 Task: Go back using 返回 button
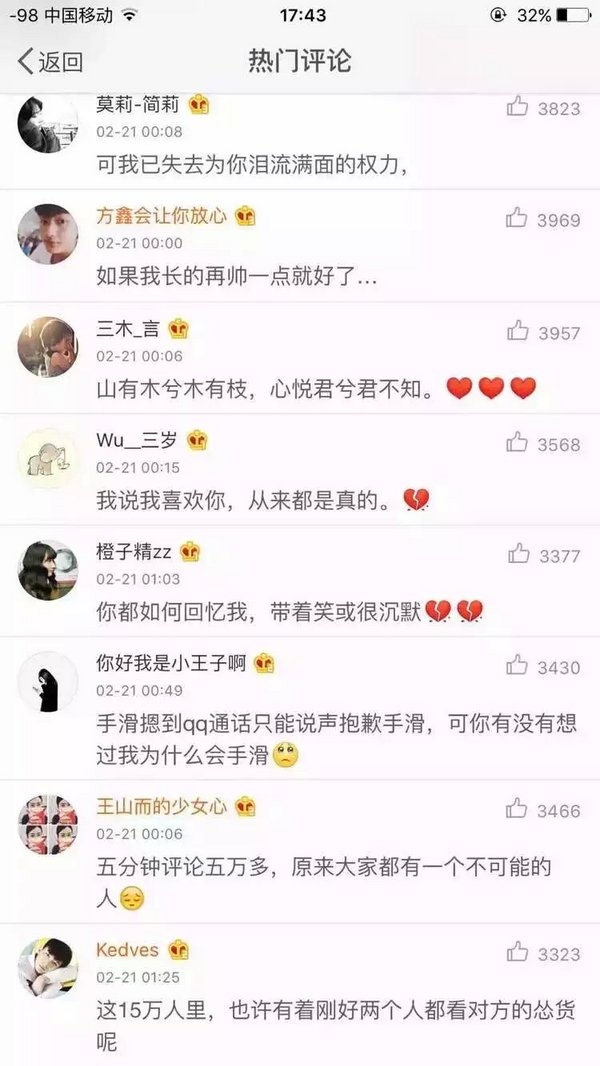pos(50,61)
